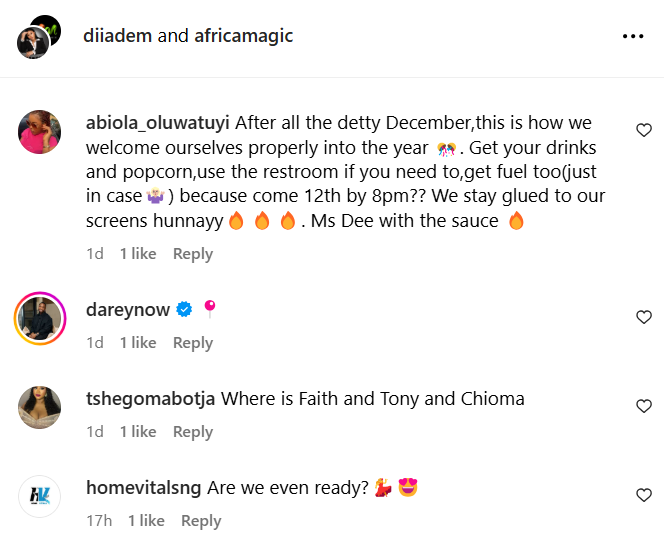This screenshot has height=542, width=664.
Task: Open abiola_oluwatuyi's profile username
Action: point(158,123)
